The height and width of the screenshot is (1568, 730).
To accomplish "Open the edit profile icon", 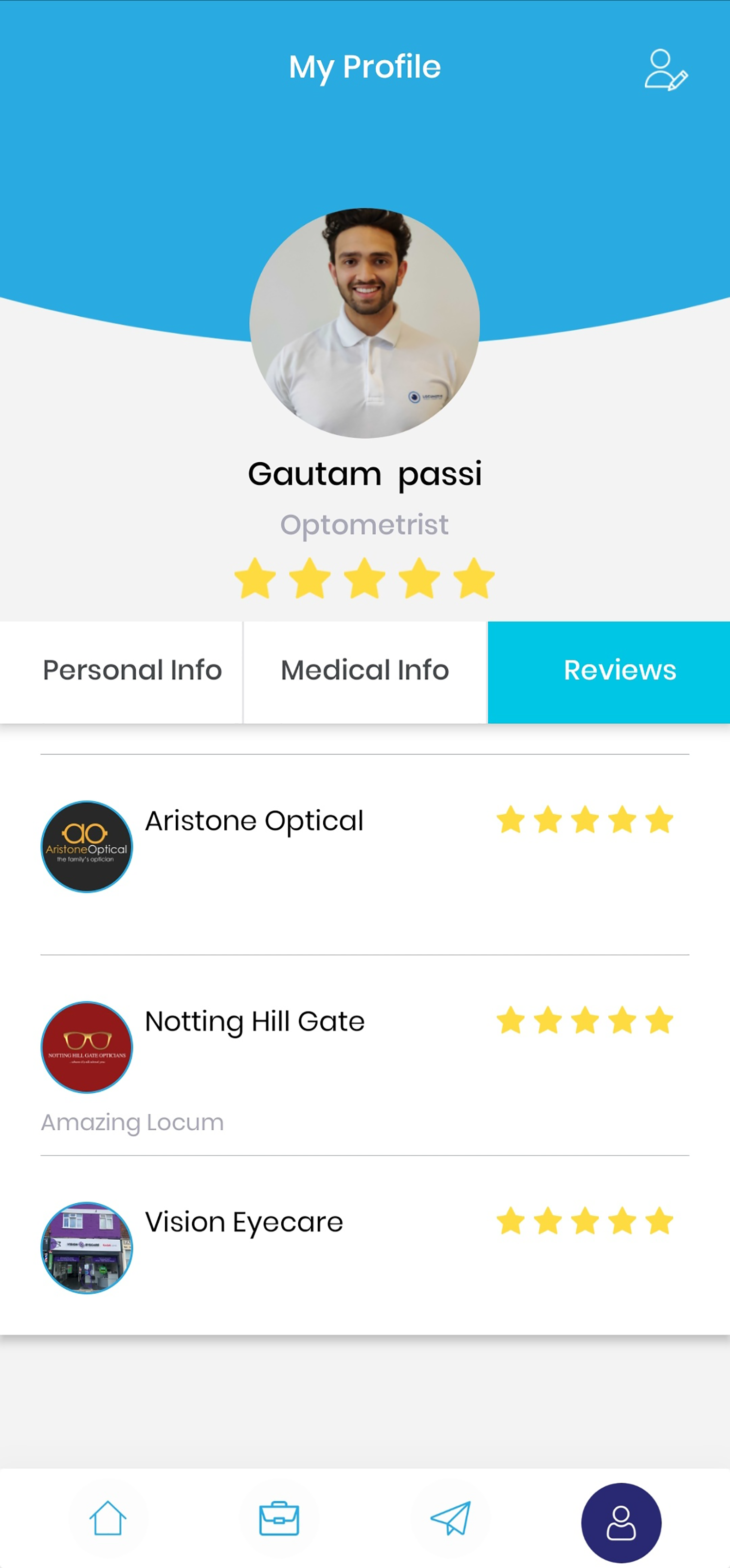I will point(665,70).
